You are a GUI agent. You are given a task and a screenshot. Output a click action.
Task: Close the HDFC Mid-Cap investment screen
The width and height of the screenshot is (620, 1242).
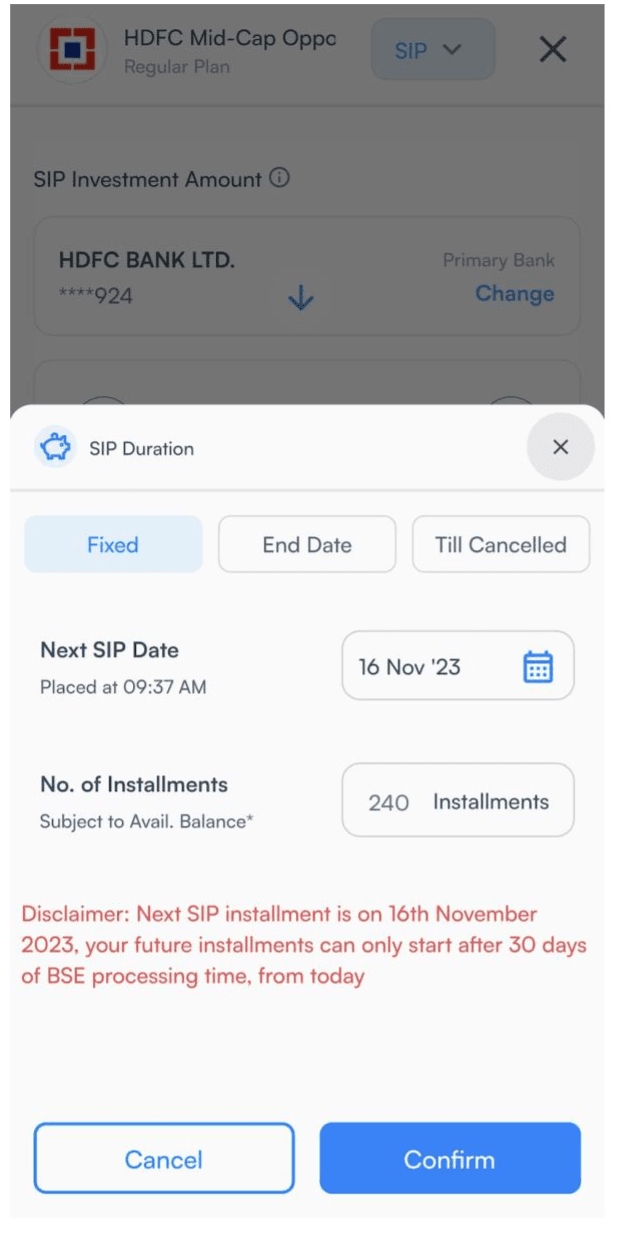(553, 49)
